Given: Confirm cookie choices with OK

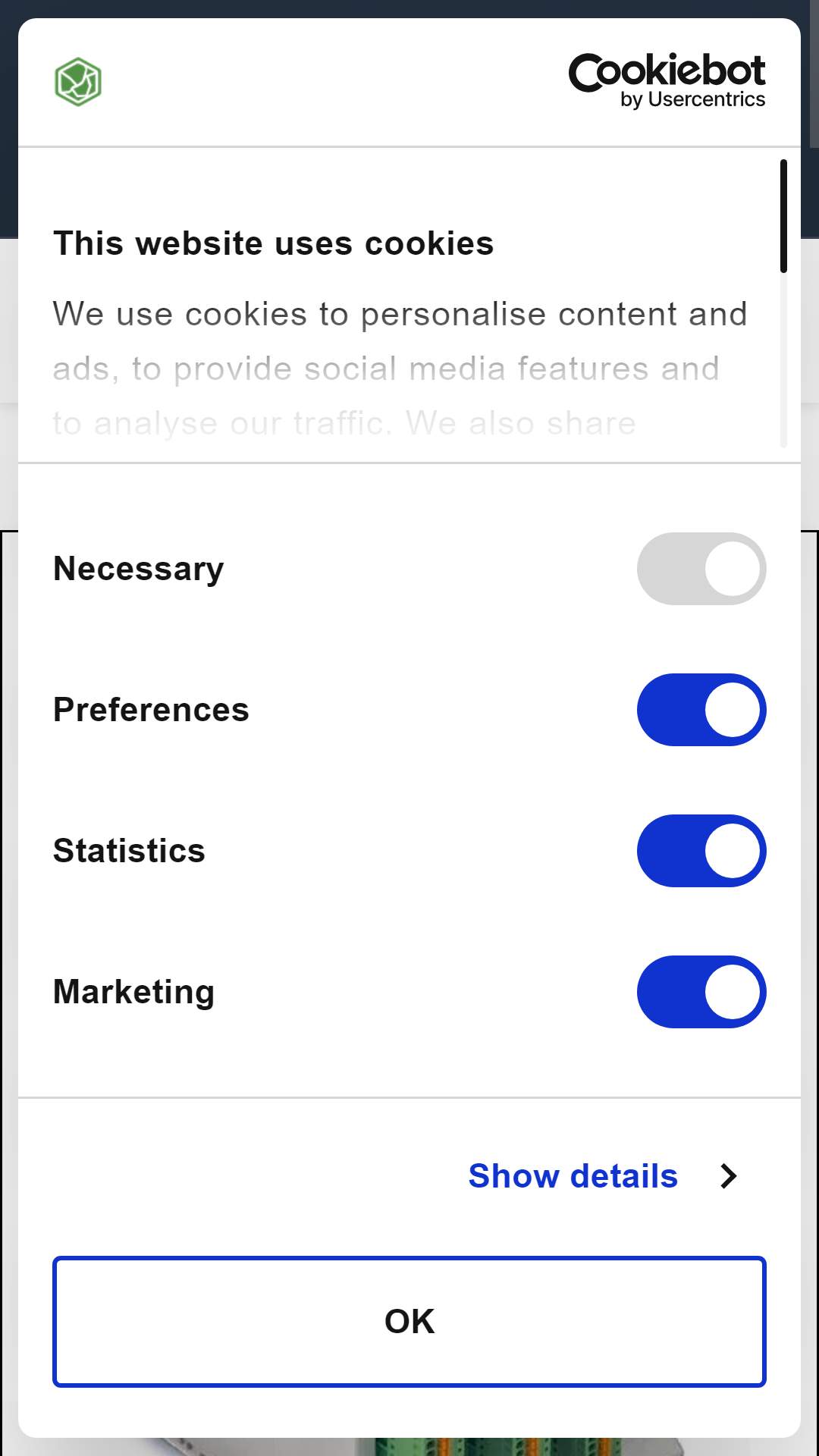Looking at the screenshot, I should coord(409,1322).
